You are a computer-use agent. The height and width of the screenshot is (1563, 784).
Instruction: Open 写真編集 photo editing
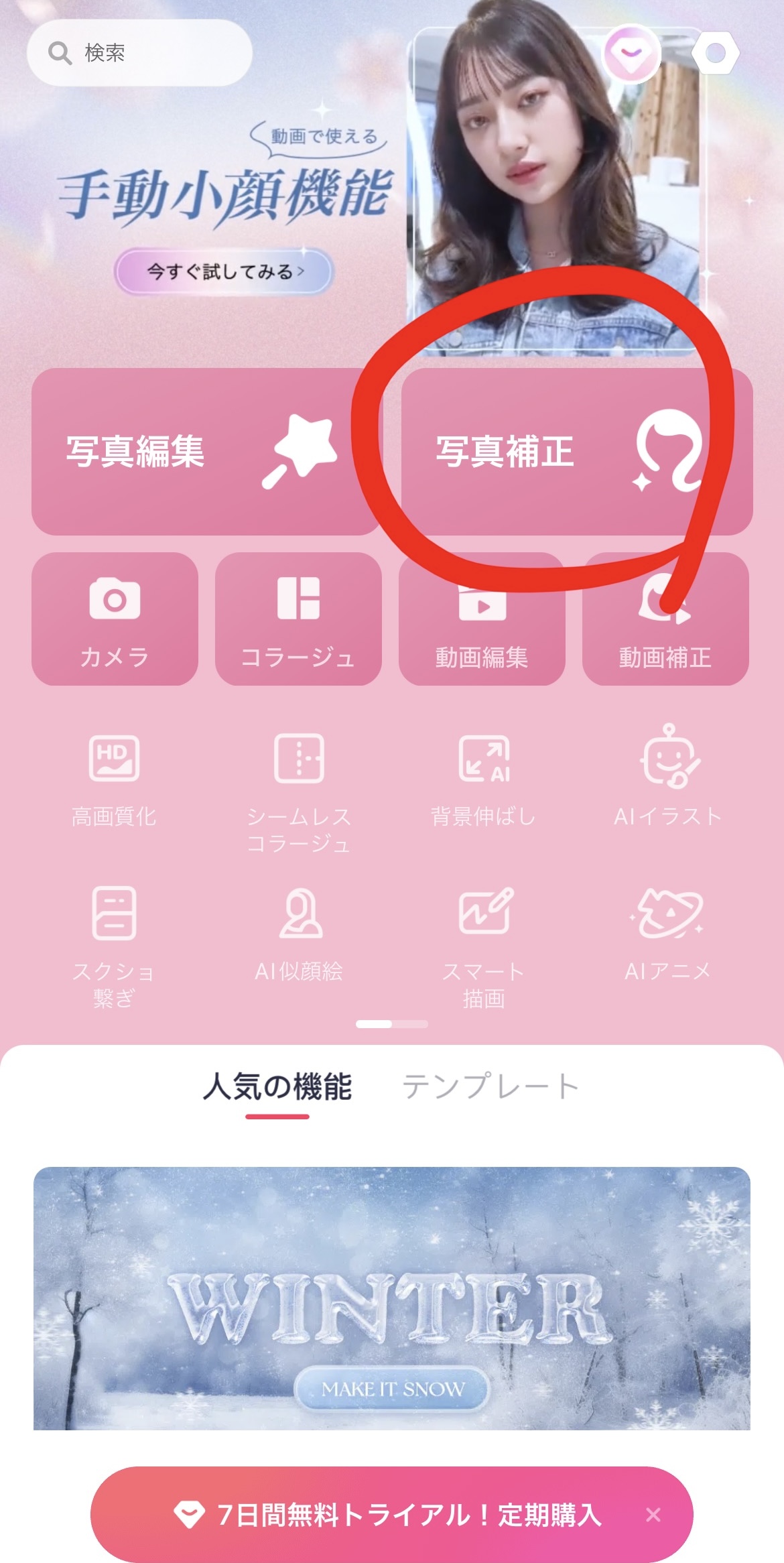click(x=206, y=451)
